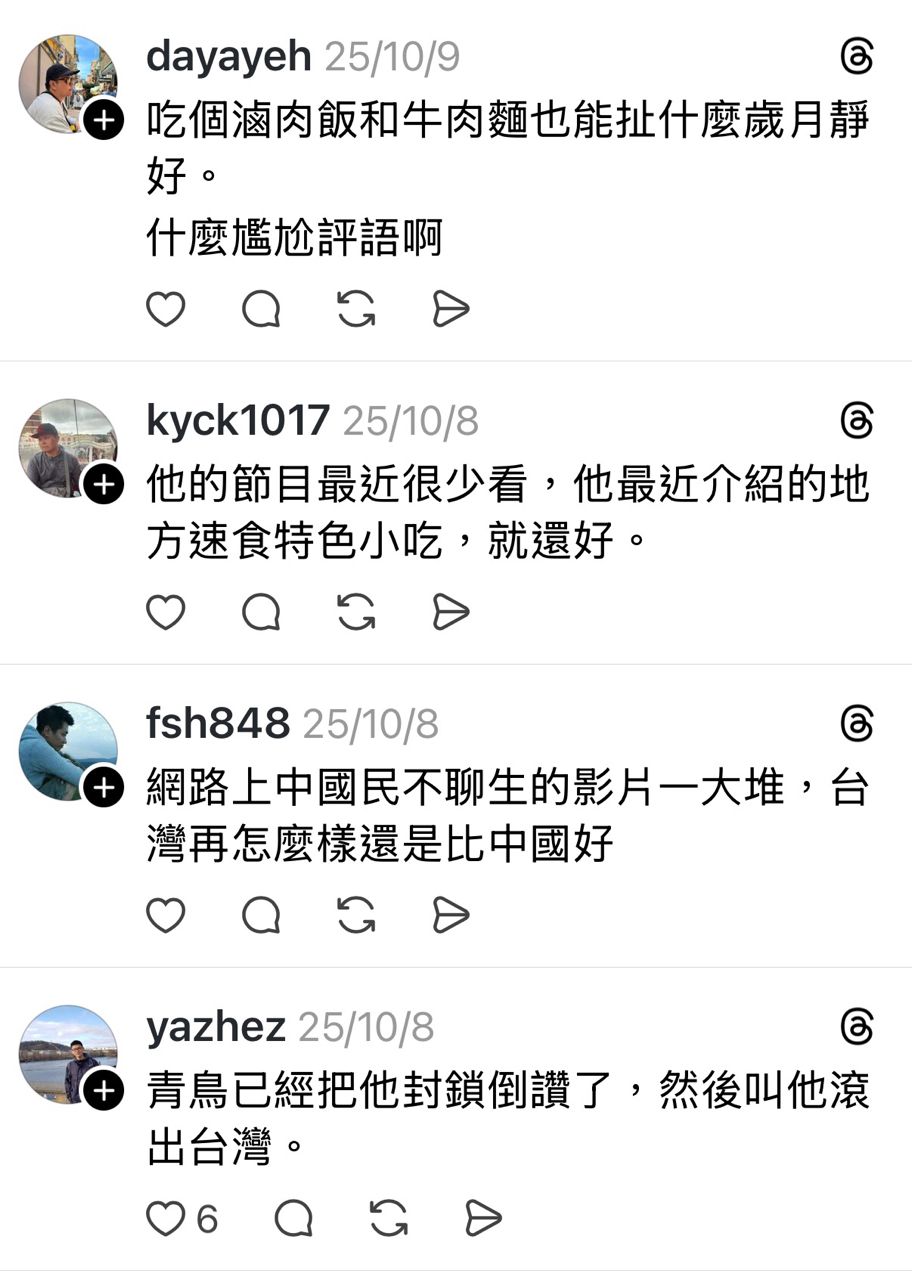The height and width of the screenshot is (1280, 912).
Task: Like dayayeh's comment
Action: 166,310
